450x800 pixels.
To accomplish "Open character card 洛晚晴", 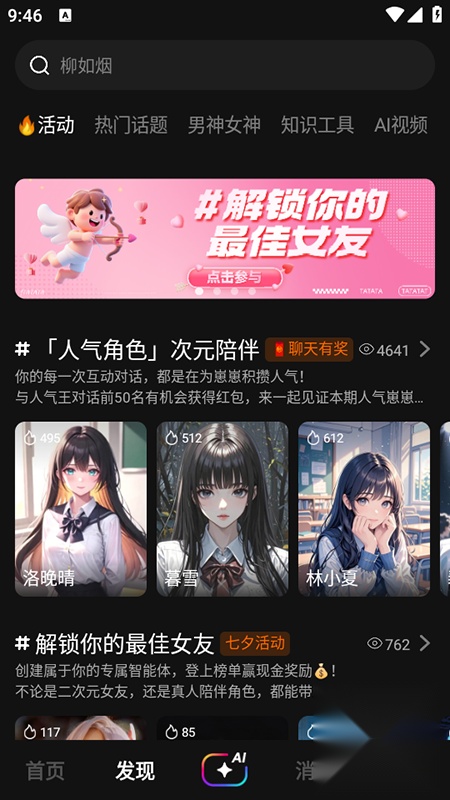I will [81, 509].
